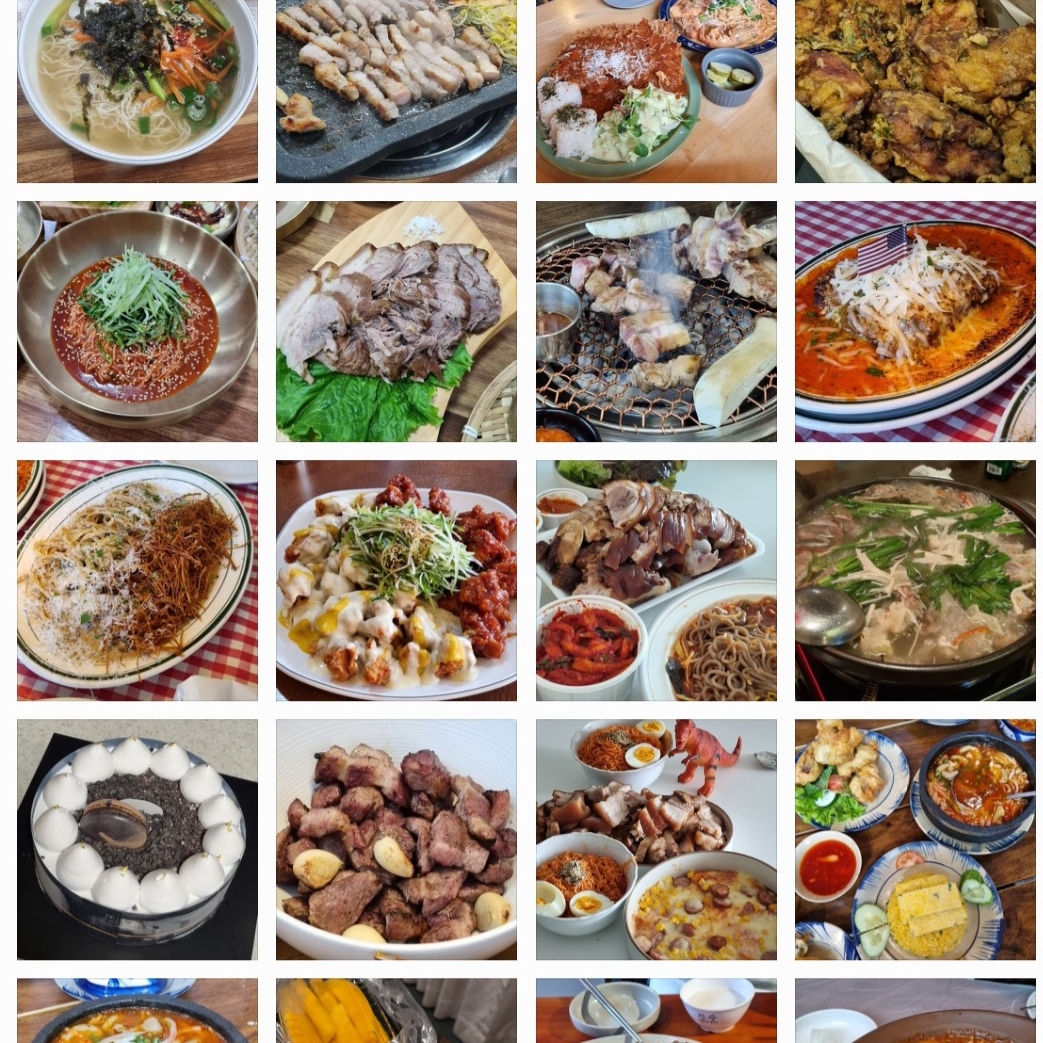
Task: Open the wire grill meat and mushrooms photo
Action: click(x=656, y=321)
